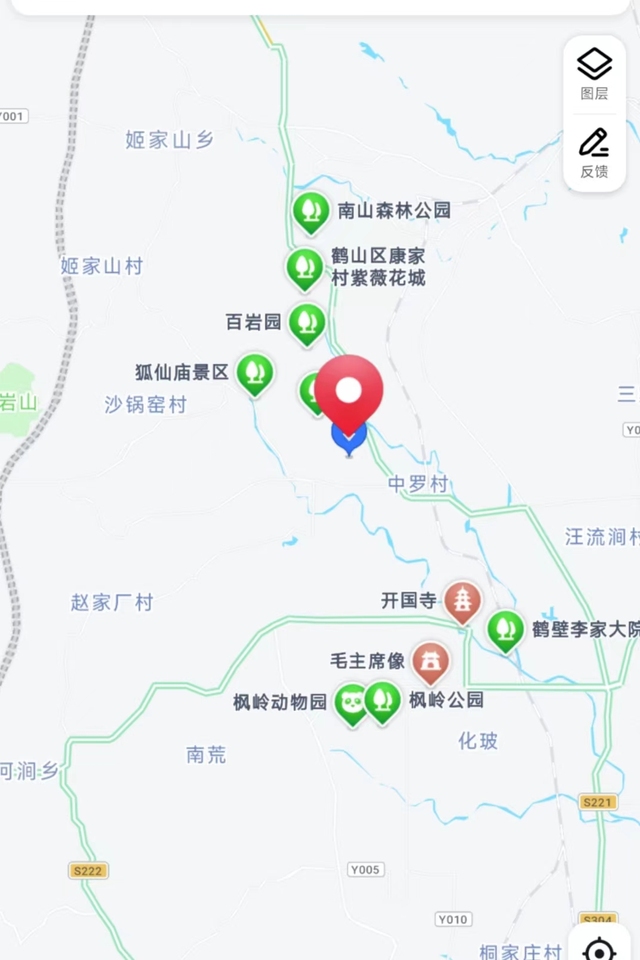Tap the 毛主席像 monument marker
Viewport: 640px width, 960px height.
click(431, 661)
